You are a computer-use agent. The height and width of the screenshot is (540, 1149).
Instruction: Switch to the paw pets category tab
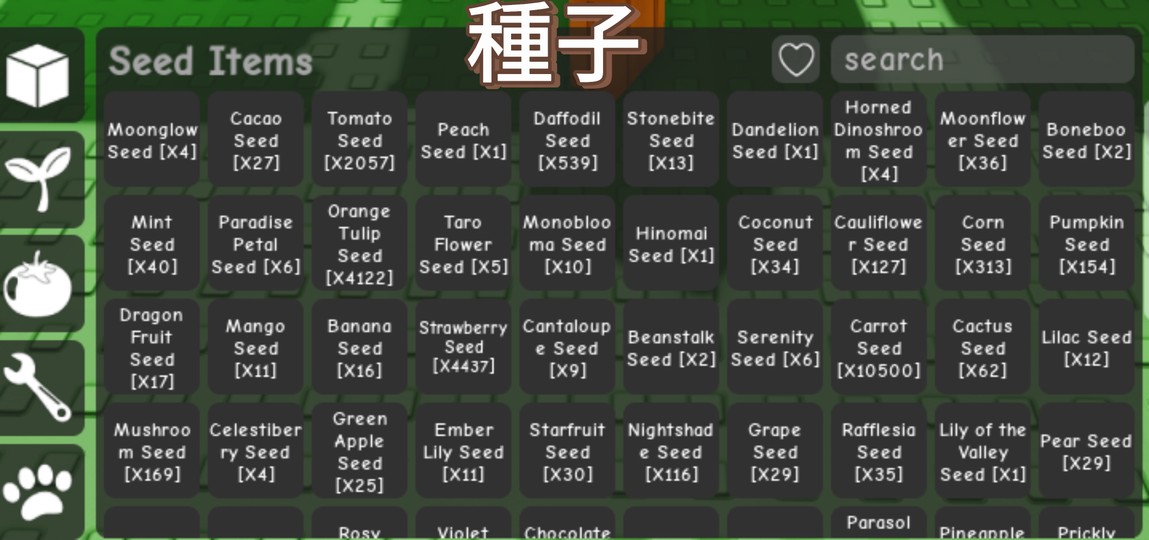tap(39, 490)
